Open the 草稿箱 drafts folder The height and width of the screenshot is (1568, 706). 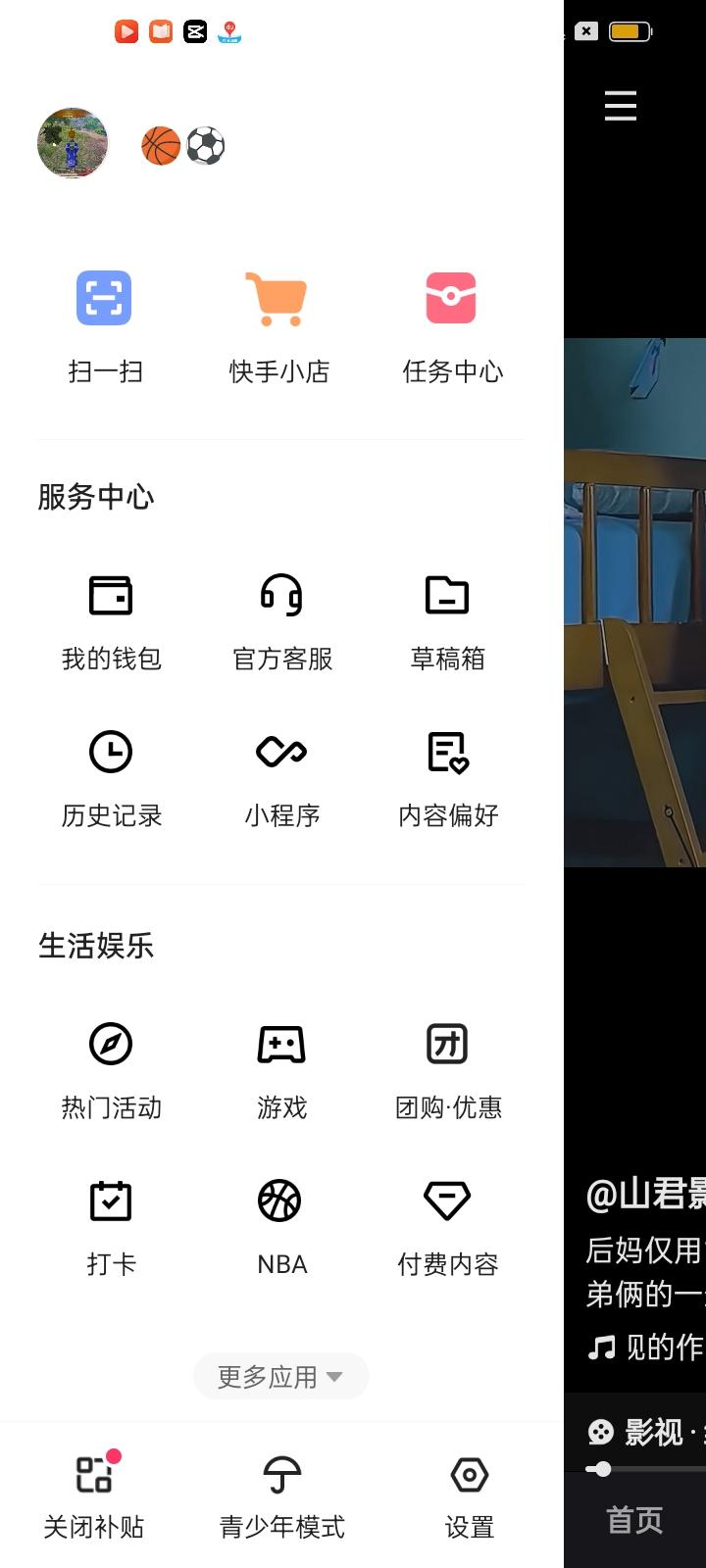tap(448, 617)
